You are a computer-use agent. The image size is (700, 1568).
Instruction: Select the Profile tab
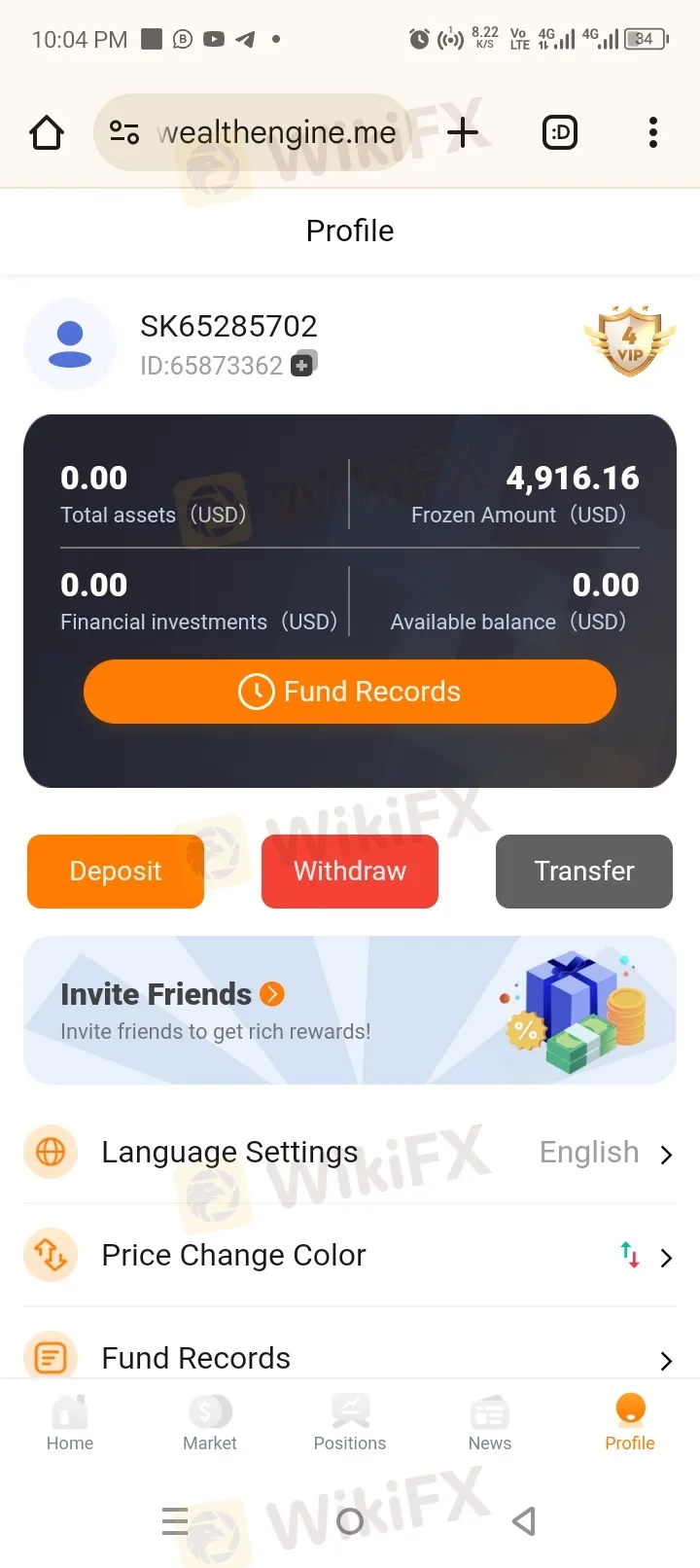point(630,1423)
